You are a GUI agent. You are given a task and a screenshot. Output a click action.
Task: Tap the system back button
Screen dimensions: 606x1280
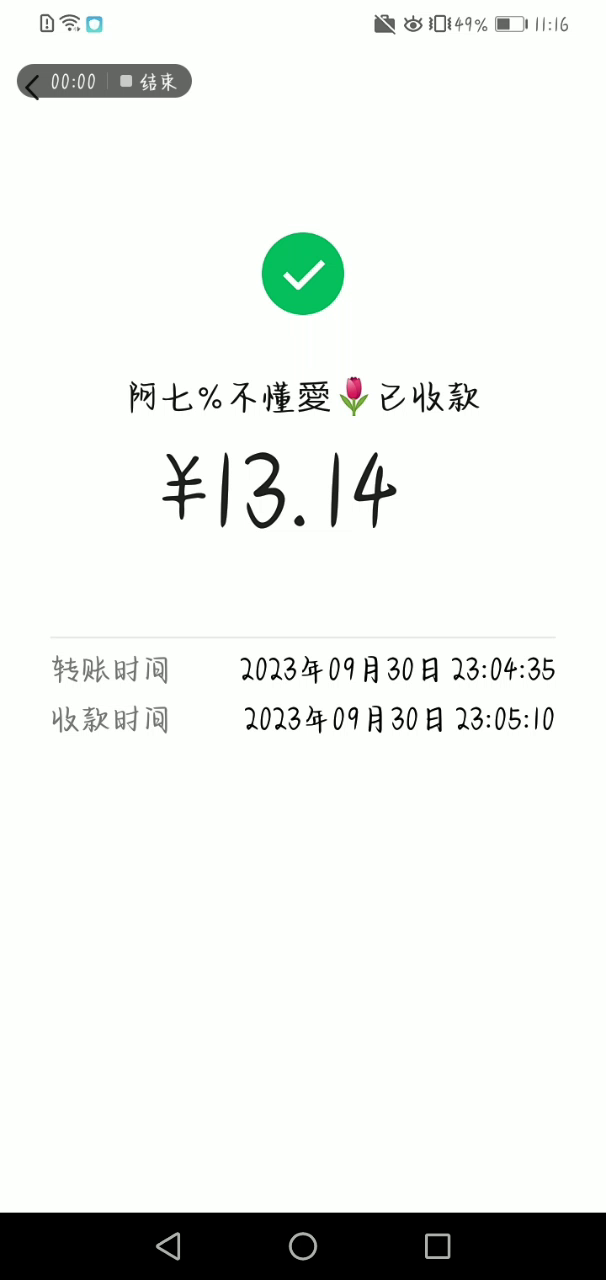(168, 1245)
